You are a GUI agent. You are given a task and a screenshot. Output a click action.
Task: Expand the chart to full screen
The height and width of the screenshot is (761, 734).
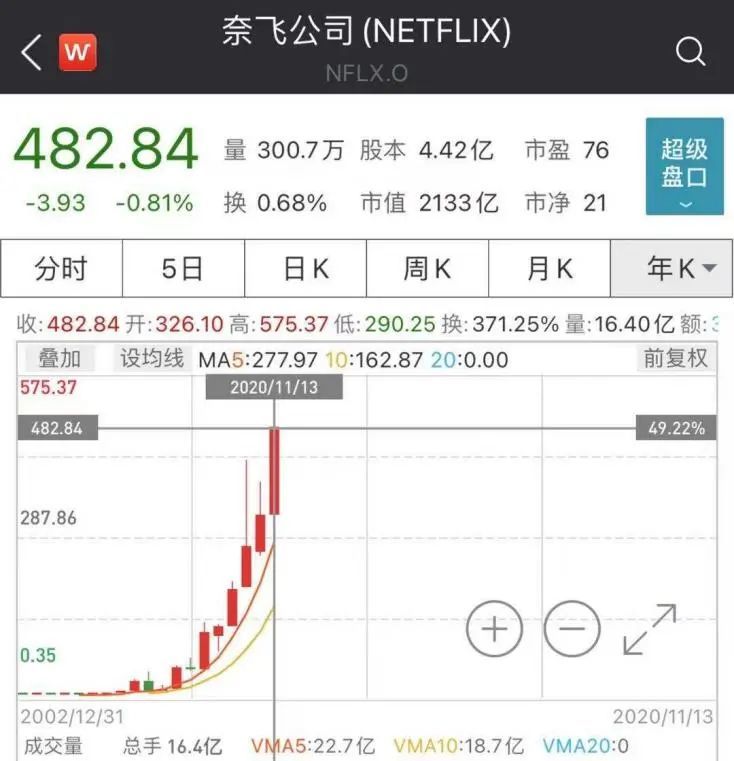(649, 629)
